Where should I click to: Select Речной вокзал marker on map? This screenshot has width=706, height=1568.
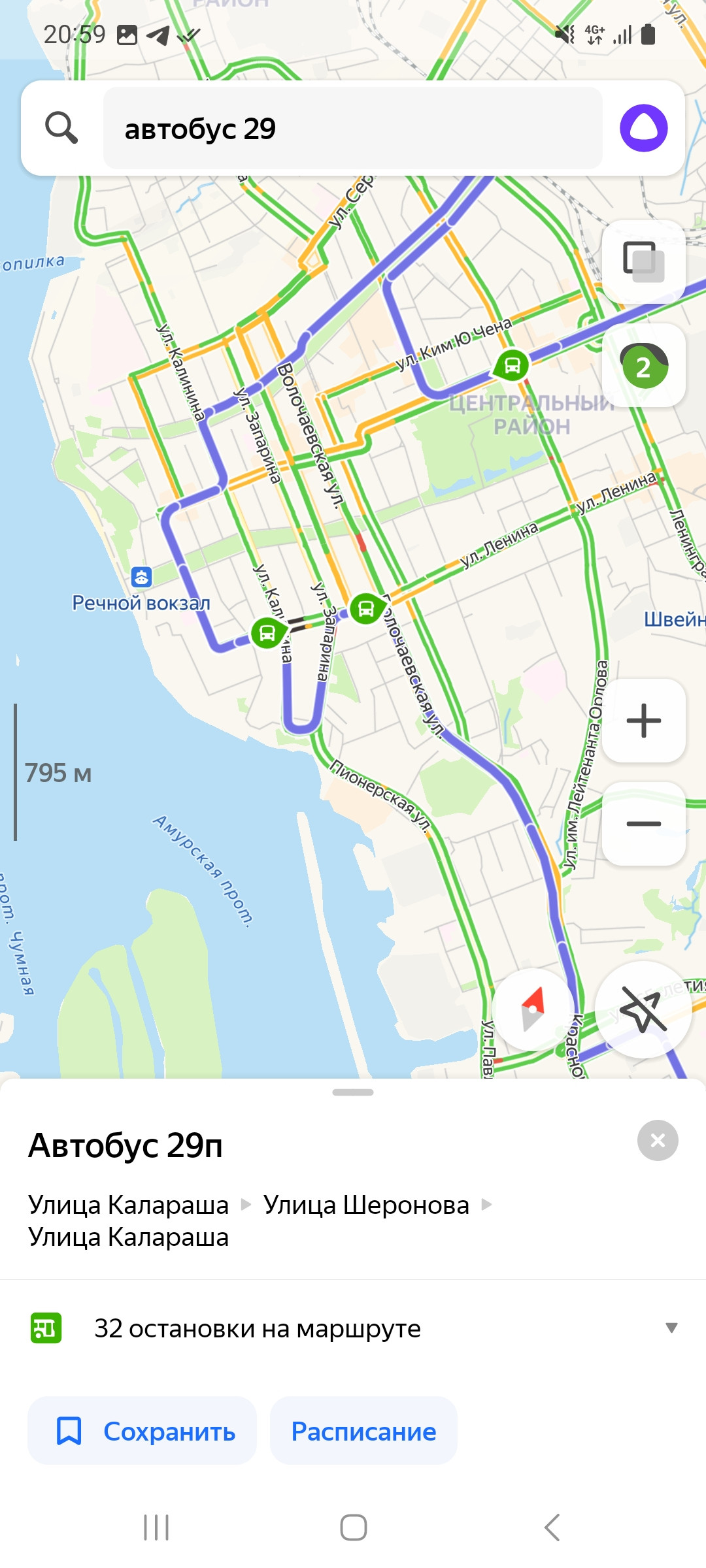[x=141, y=577]
